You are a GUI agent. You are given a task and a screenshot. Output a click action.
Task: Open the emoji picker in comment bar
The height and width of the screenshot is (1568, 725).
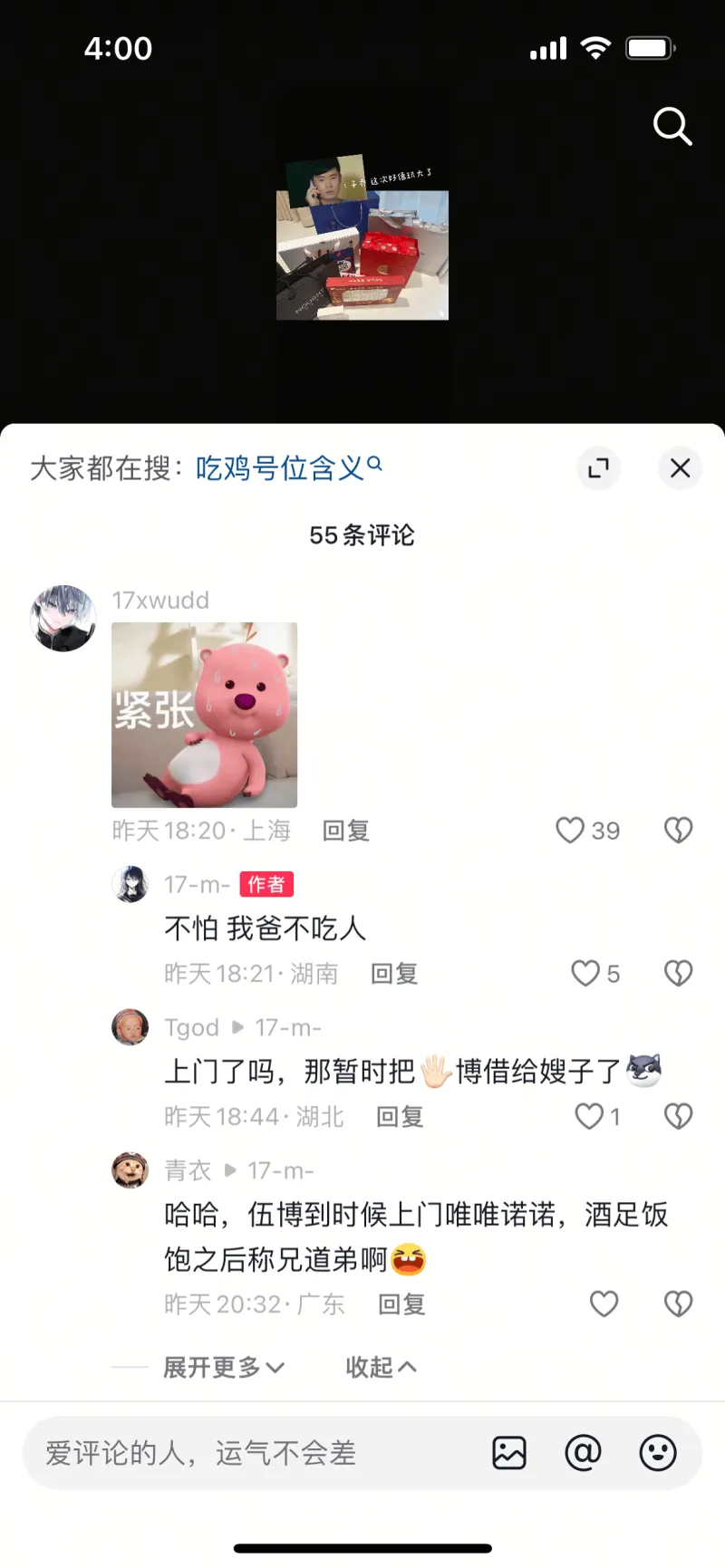658,1453
